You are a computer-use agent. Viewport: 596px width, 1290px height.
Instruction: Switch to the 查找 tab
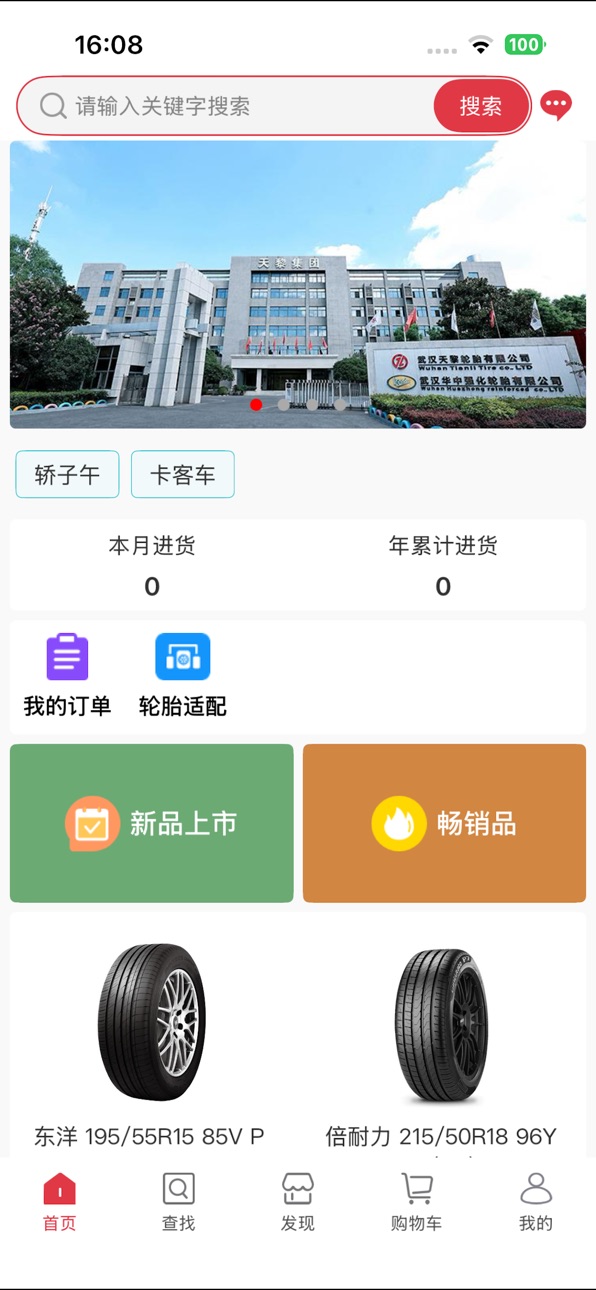tap(179, 1202)
